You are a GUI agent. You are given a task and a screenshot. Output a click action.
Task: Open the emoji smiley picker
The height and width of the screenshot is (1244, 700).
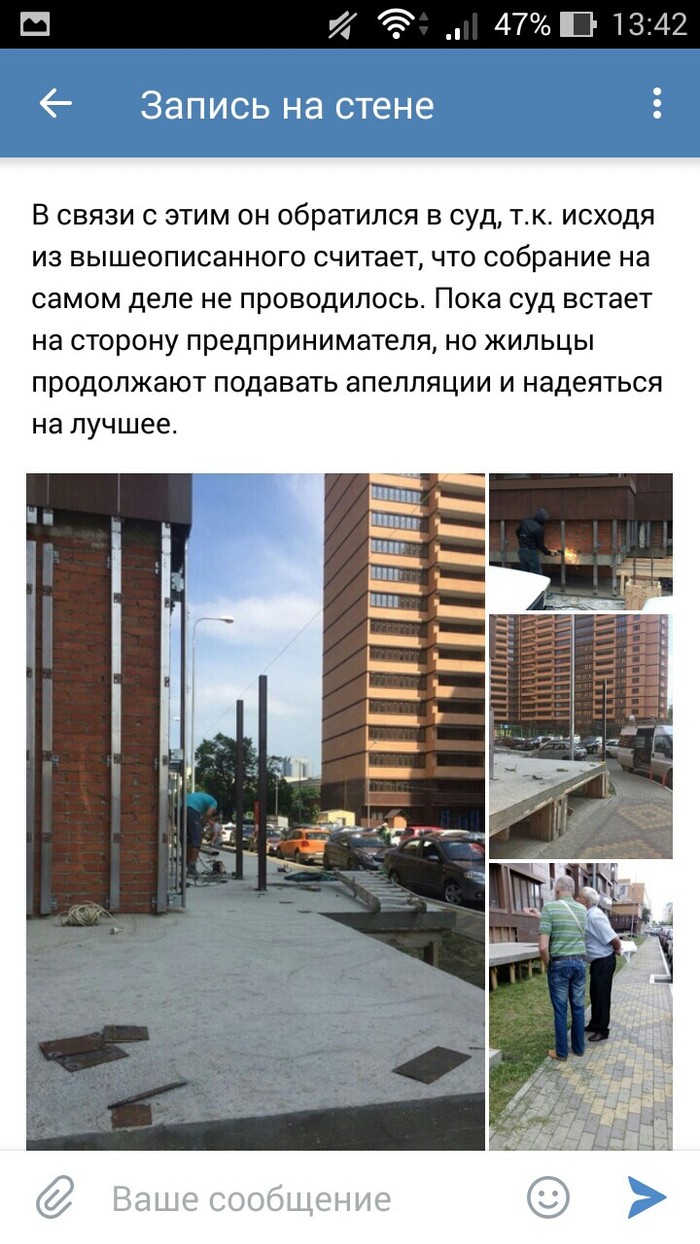click(548, 1197)
